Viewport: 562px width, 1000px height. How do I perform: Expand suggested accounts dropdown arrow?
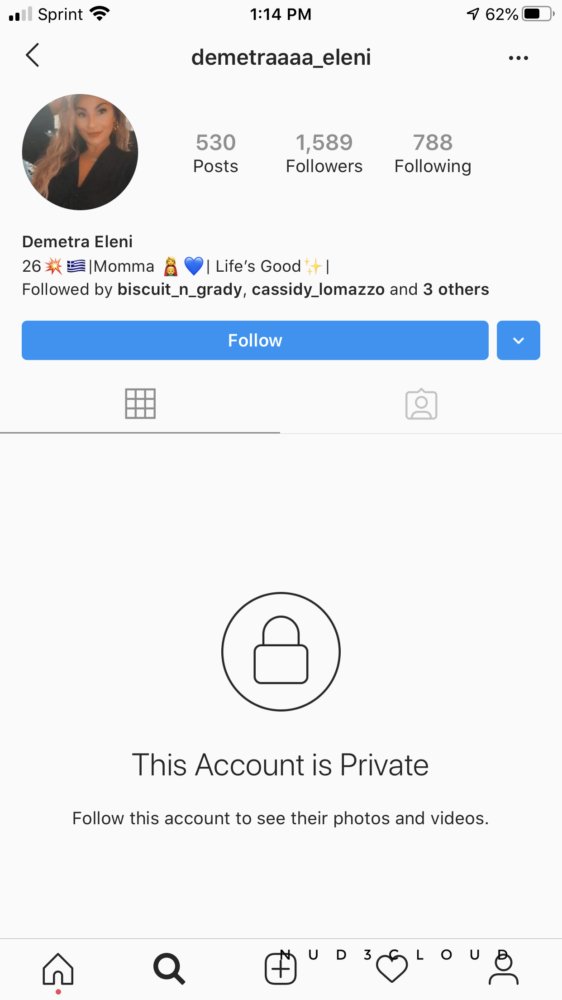click(518, 340)
